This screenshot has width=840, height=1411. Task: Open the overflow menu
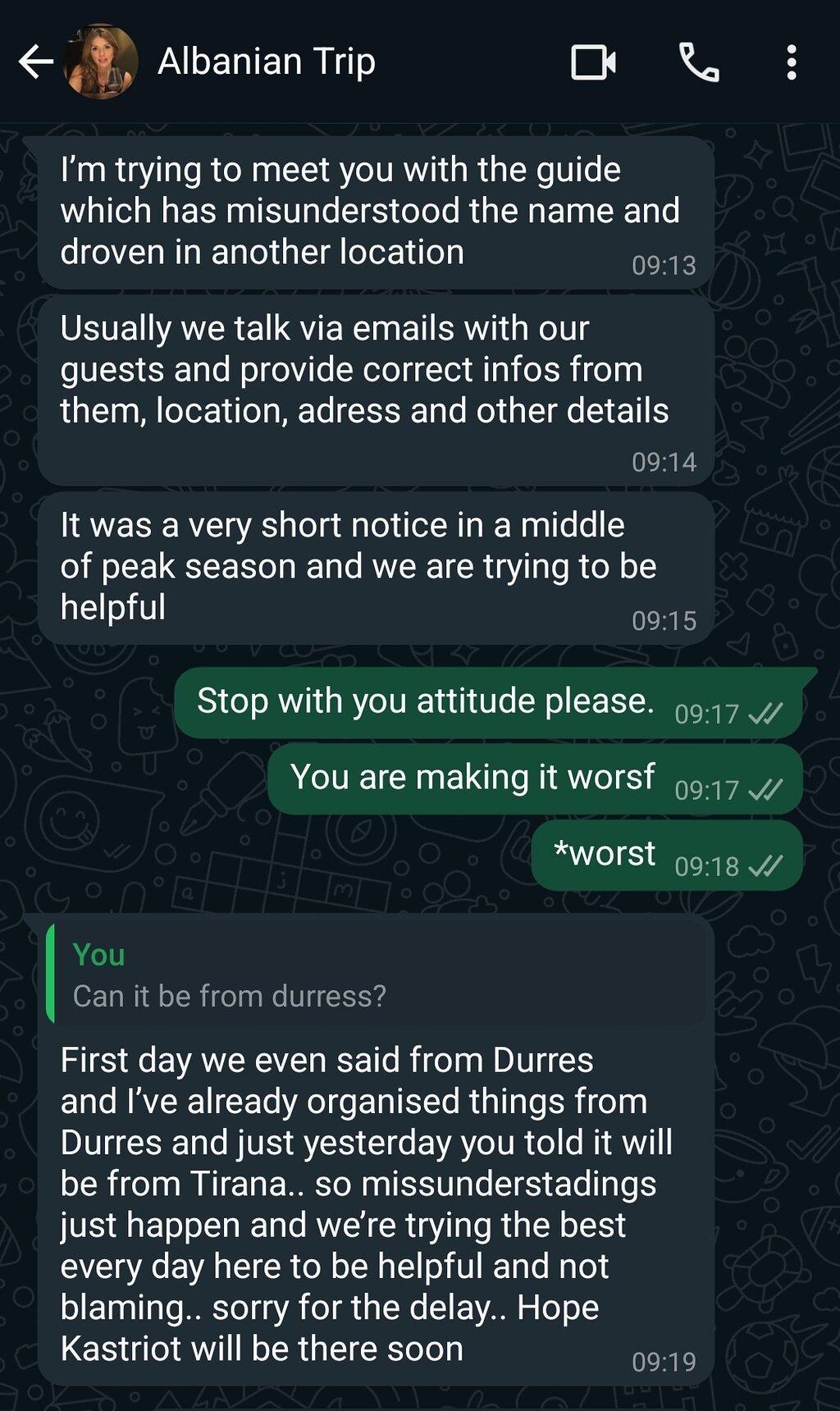791,62
